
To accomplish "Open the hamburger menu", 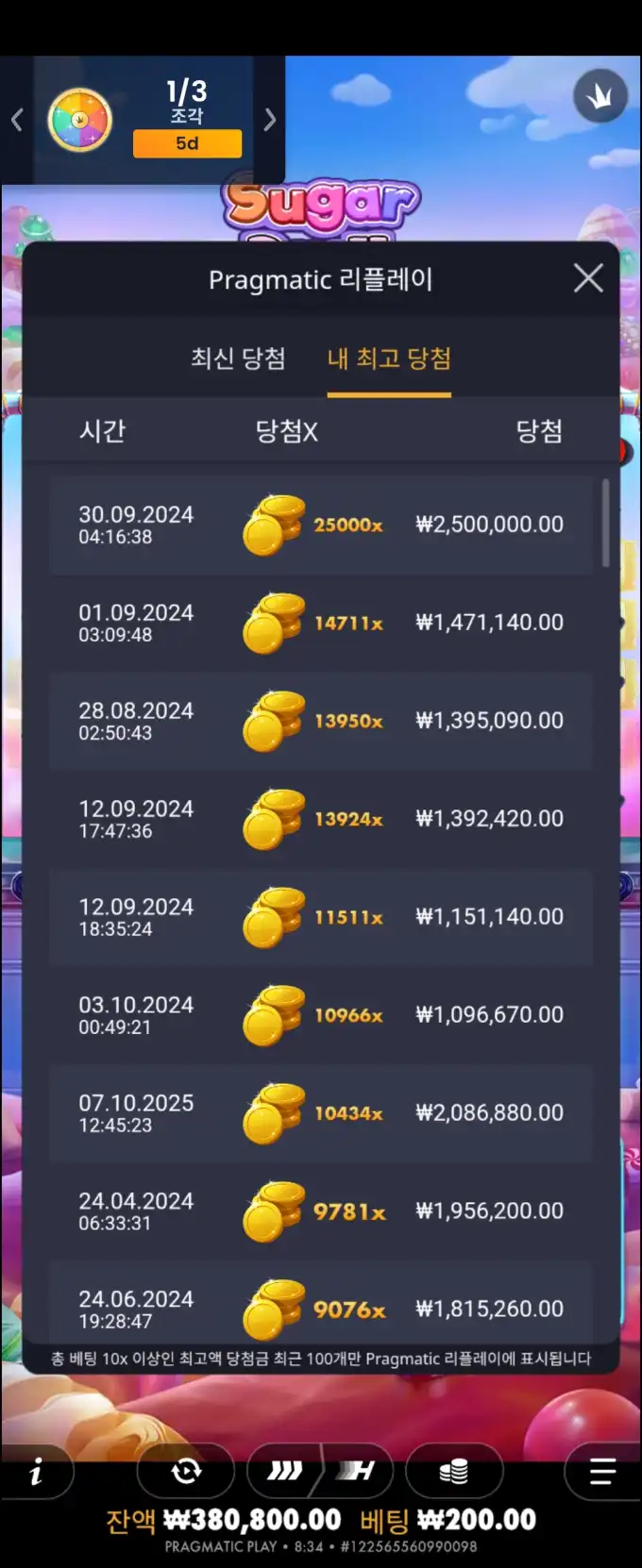I will (602, 1472).
